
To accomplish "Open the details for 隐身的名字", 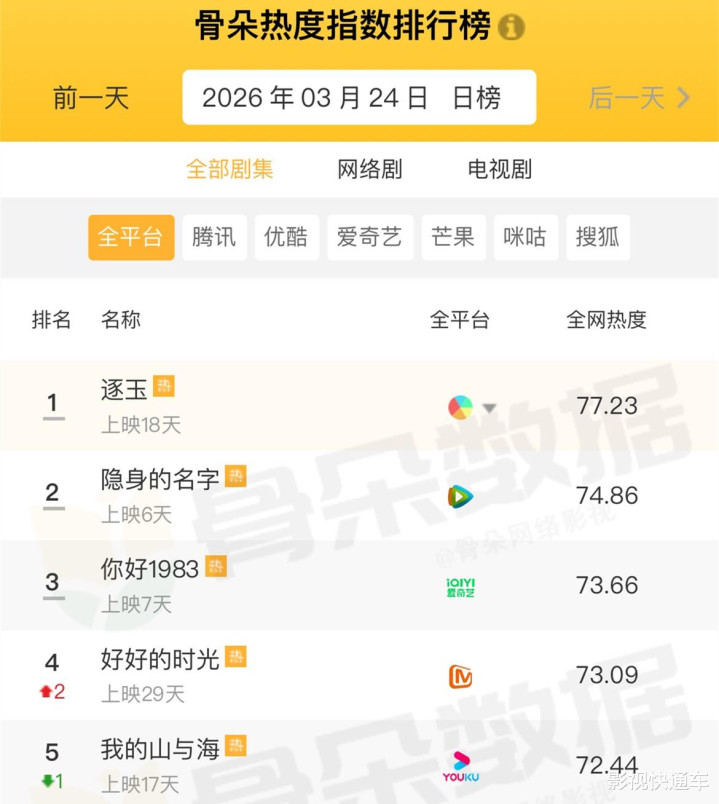I will [160, 479].
